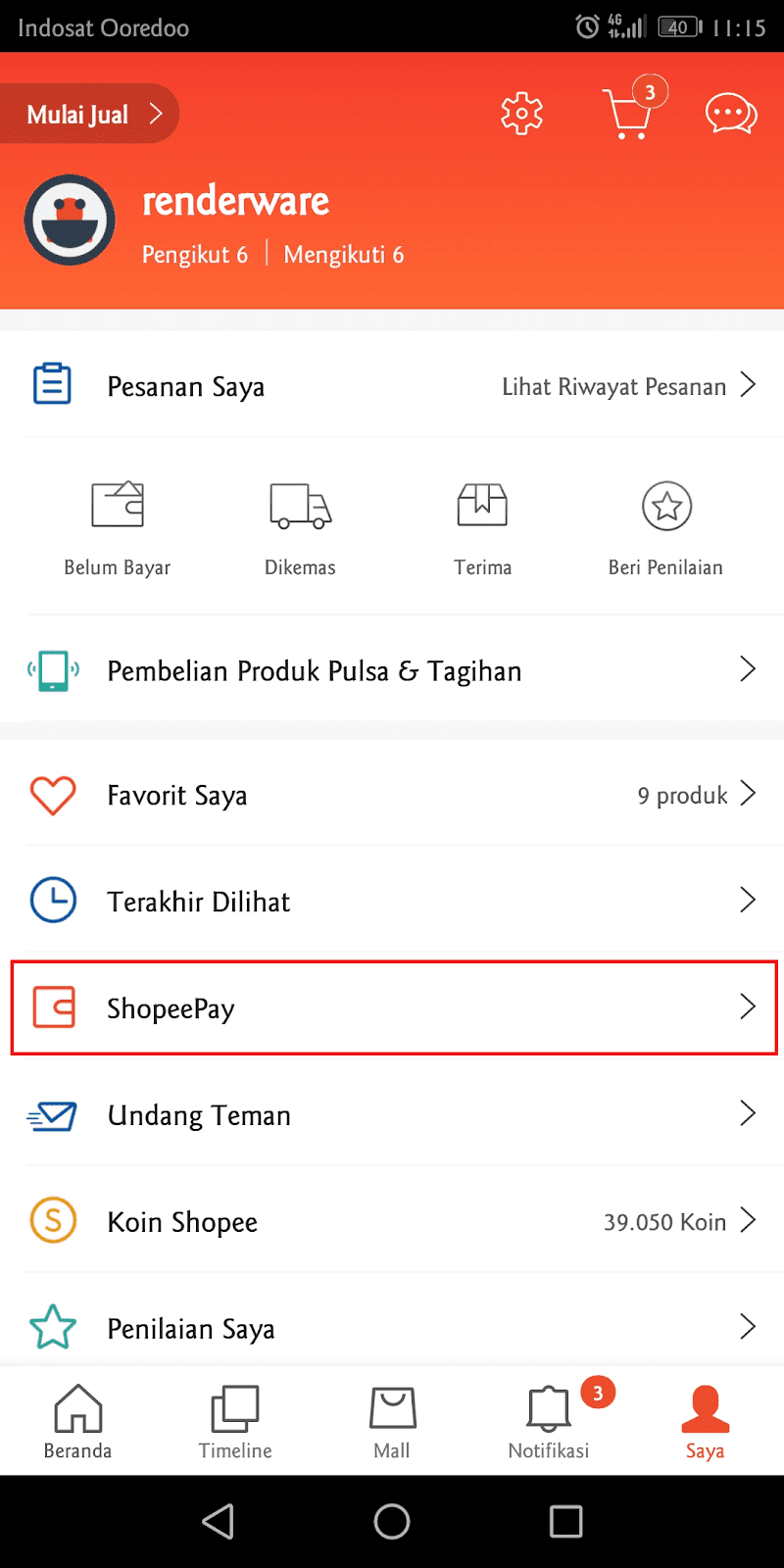Tap the renderware profile avatar

[69, 220]
